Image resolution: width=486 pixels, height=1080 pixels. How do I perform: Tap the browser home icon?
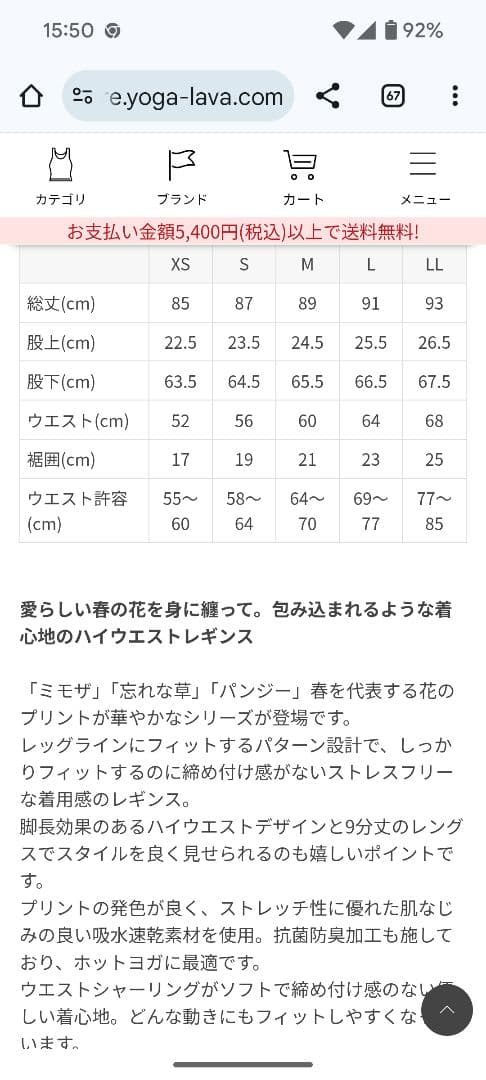[31, 96]
